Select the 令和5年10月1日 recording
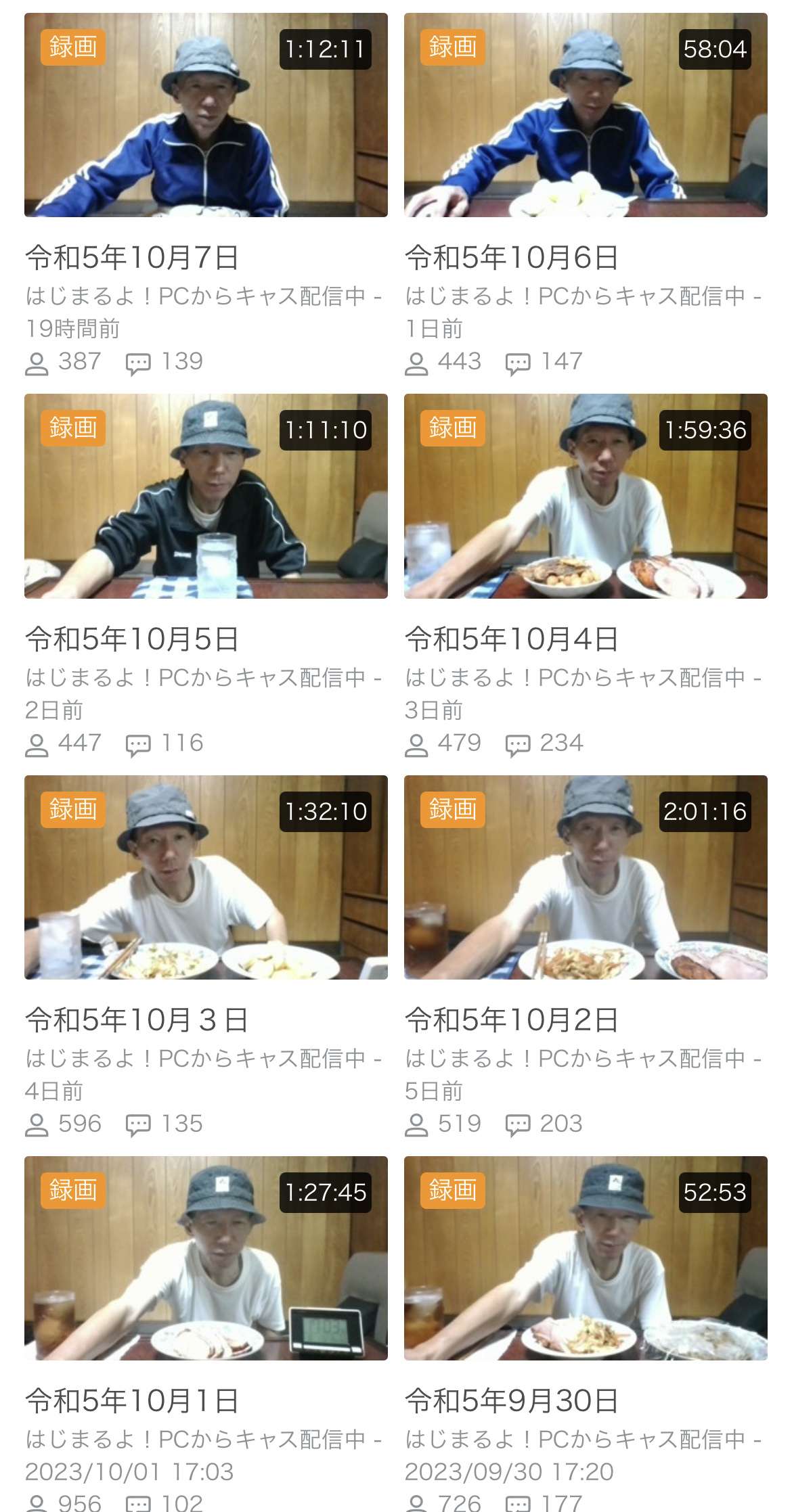The width and height of the screenshot is (792, 1512). 206,1258
